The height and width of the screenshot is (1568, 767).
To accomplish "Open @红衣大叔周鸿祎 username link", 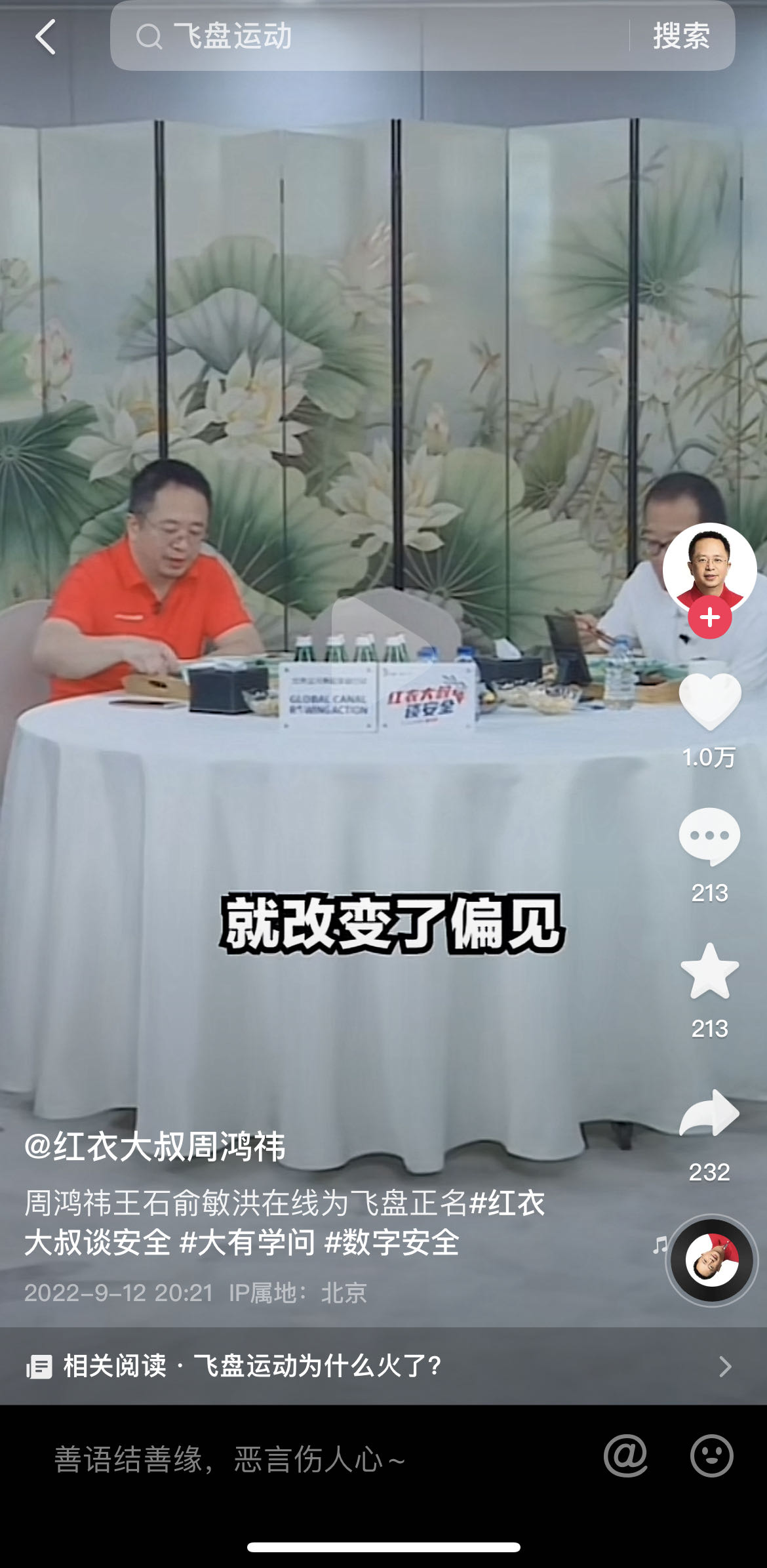I will pyautogui.click(x=155, y=1147).
